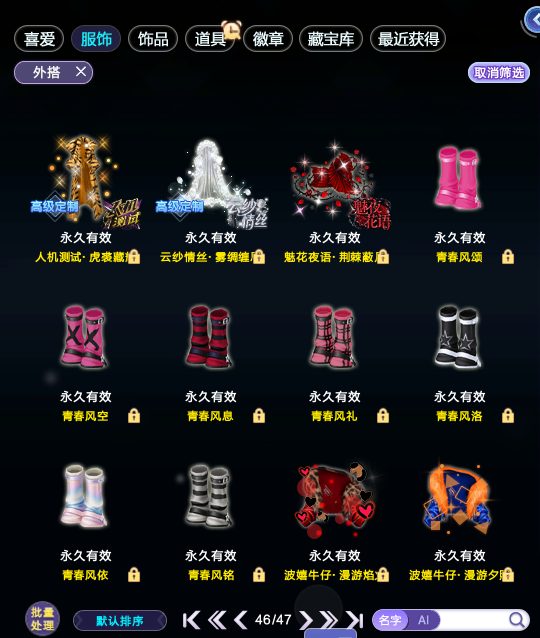
Task: Switch to the 喜爱 tab
Action: (x=39, y=39)
